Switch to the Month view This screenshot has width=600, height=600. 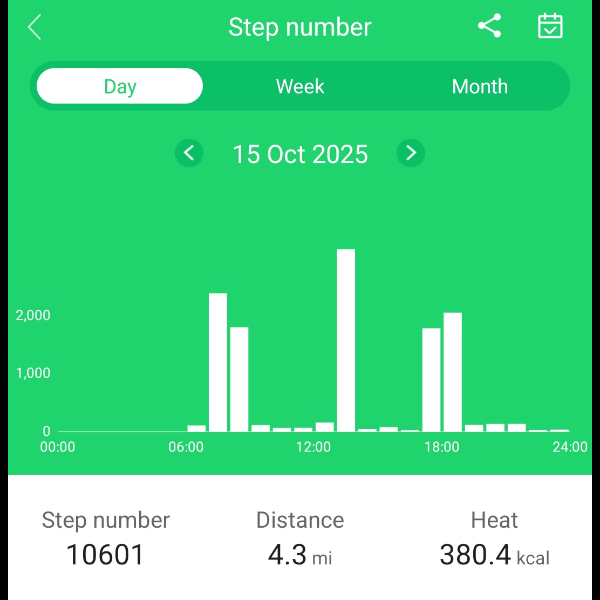480,87
